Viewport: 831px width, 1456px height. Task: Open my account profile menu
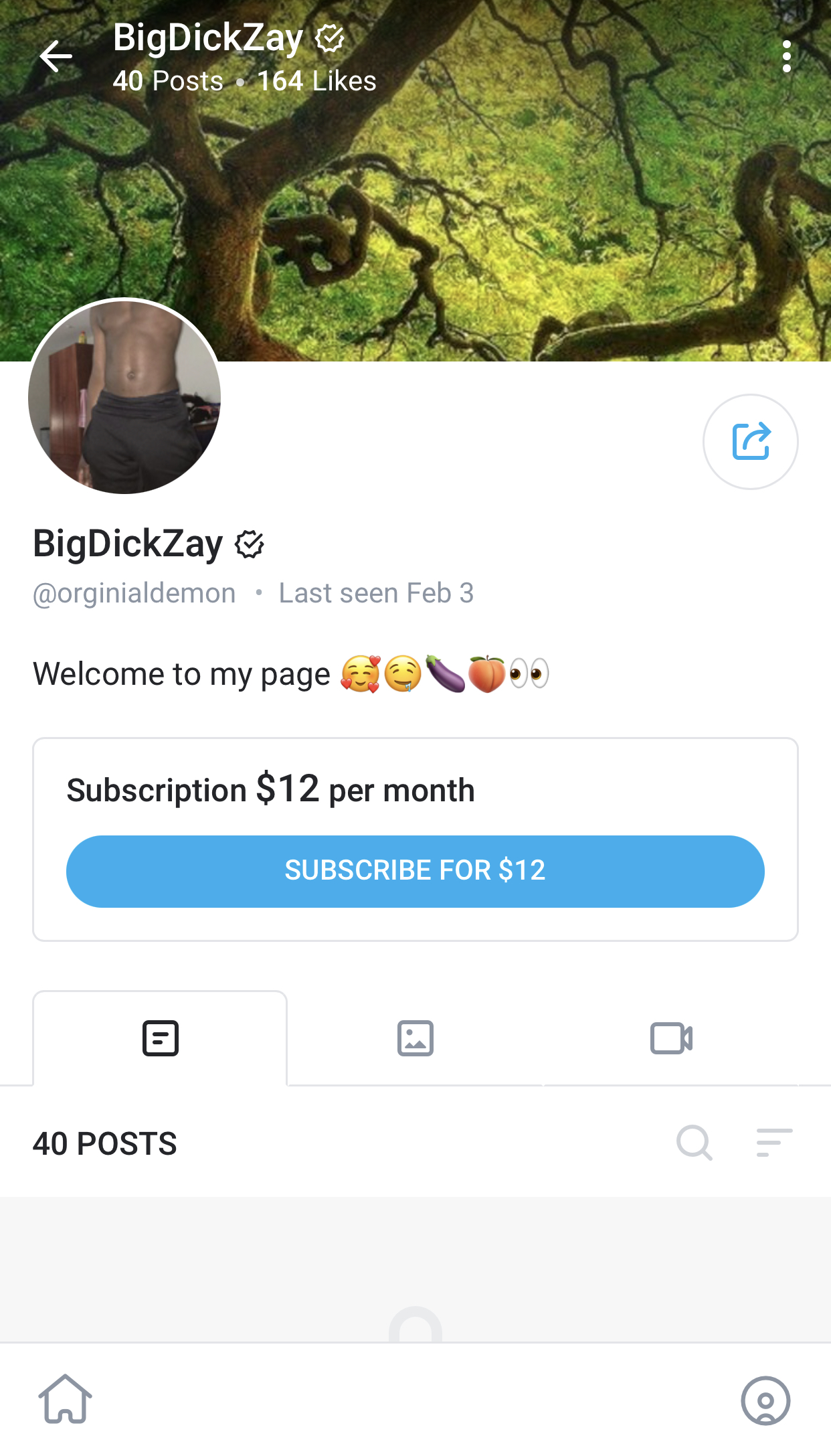(765, 1400)
